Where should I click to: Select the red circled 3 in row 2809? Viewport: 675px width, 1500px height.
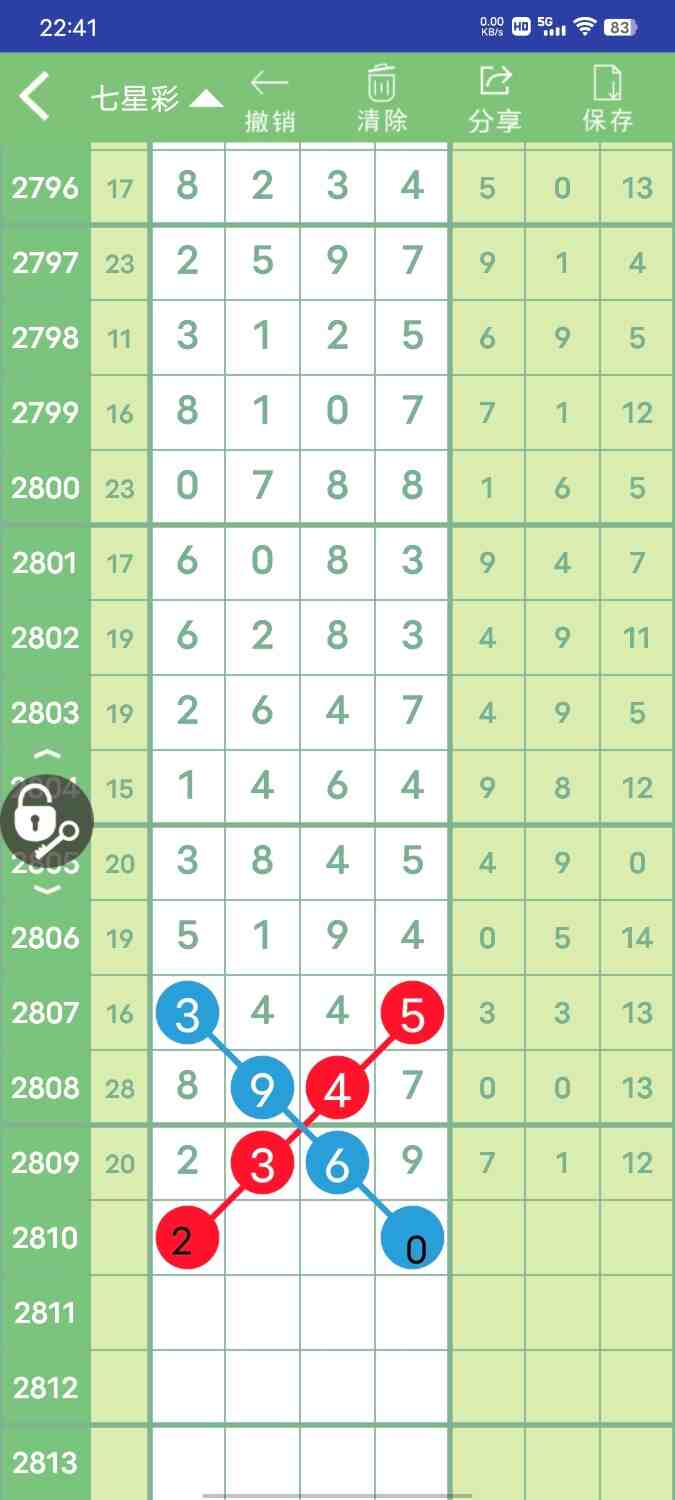point(262,1164)
